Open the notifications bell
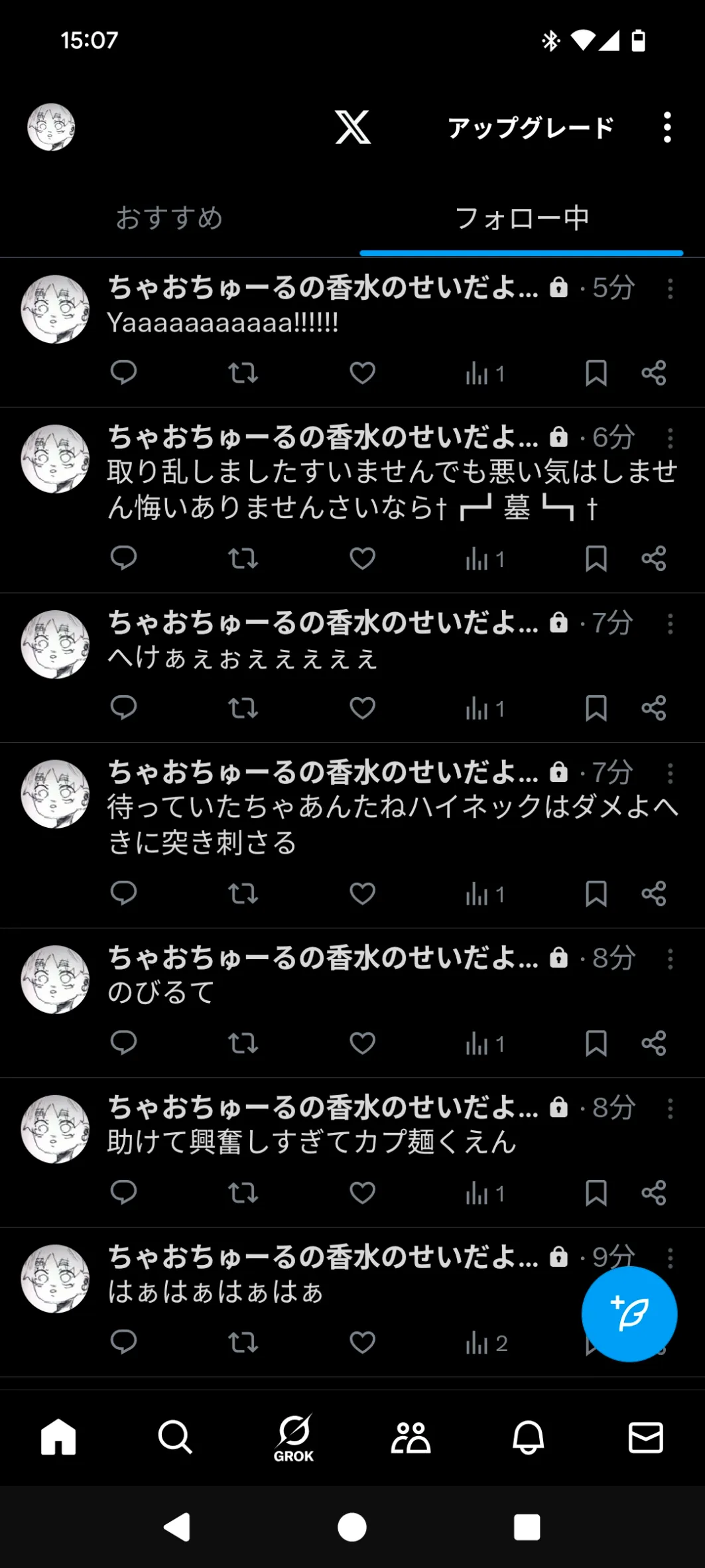This screenshot has width=705, height=1568. (x=528, y=1438)
